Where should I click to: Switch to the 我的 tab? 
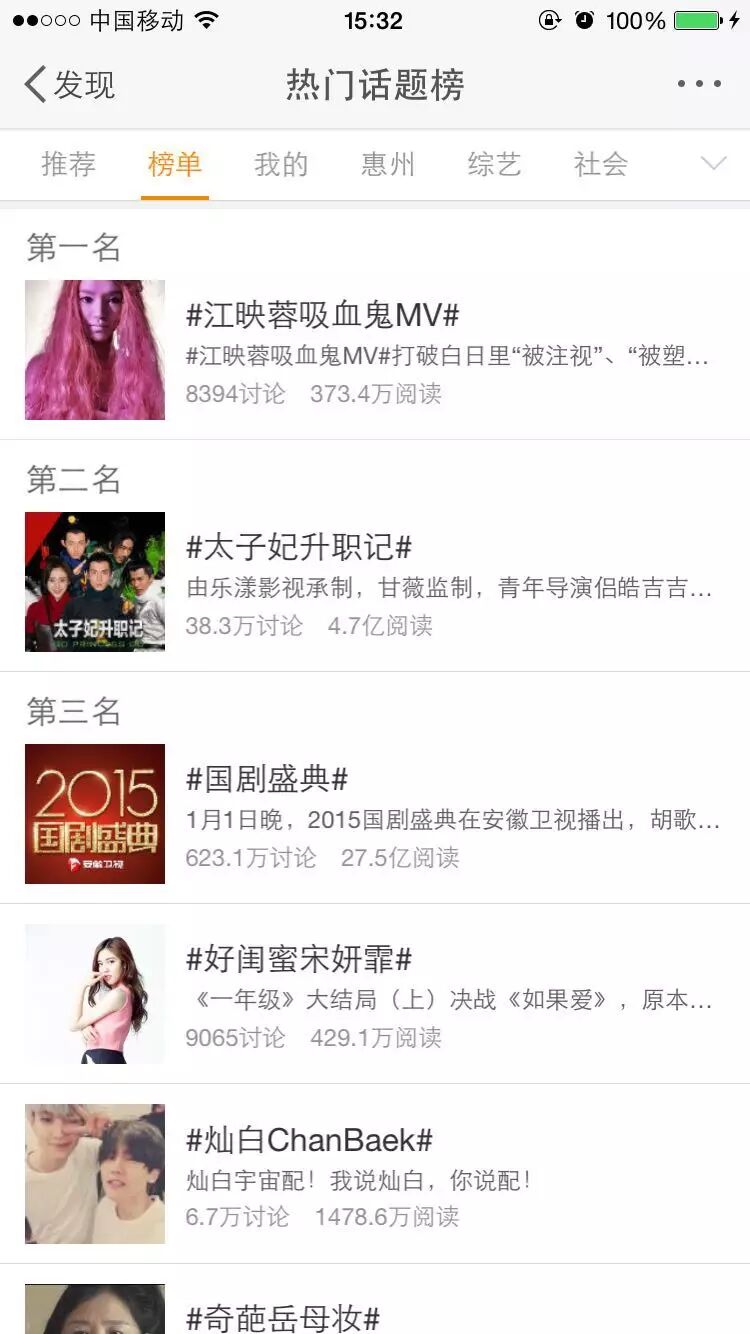click(281, 164)
